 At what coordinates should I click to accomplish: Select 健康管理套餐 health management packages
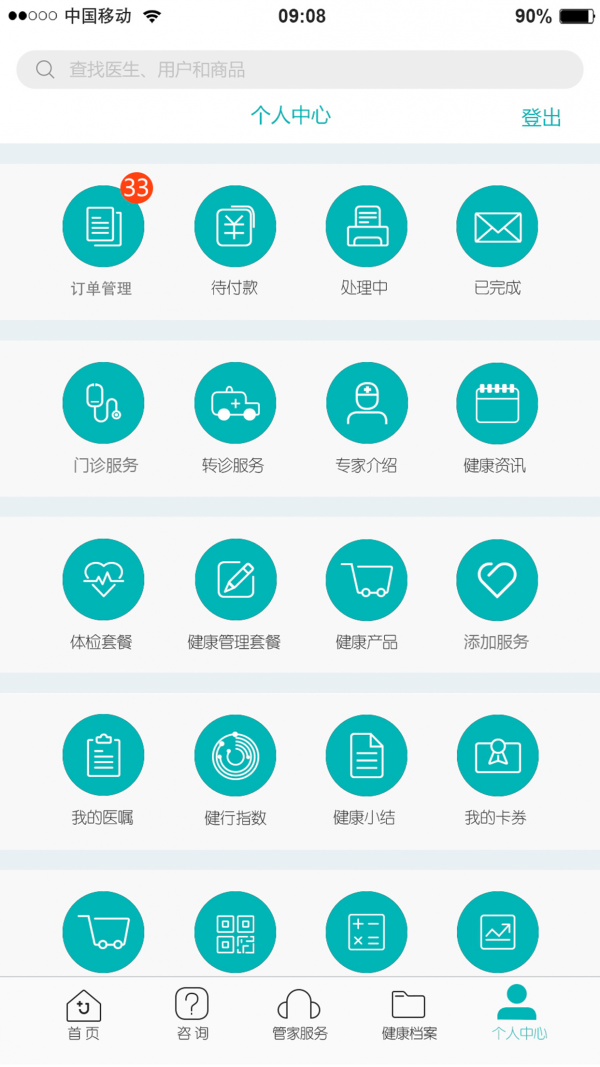click(x=235, y=580)
